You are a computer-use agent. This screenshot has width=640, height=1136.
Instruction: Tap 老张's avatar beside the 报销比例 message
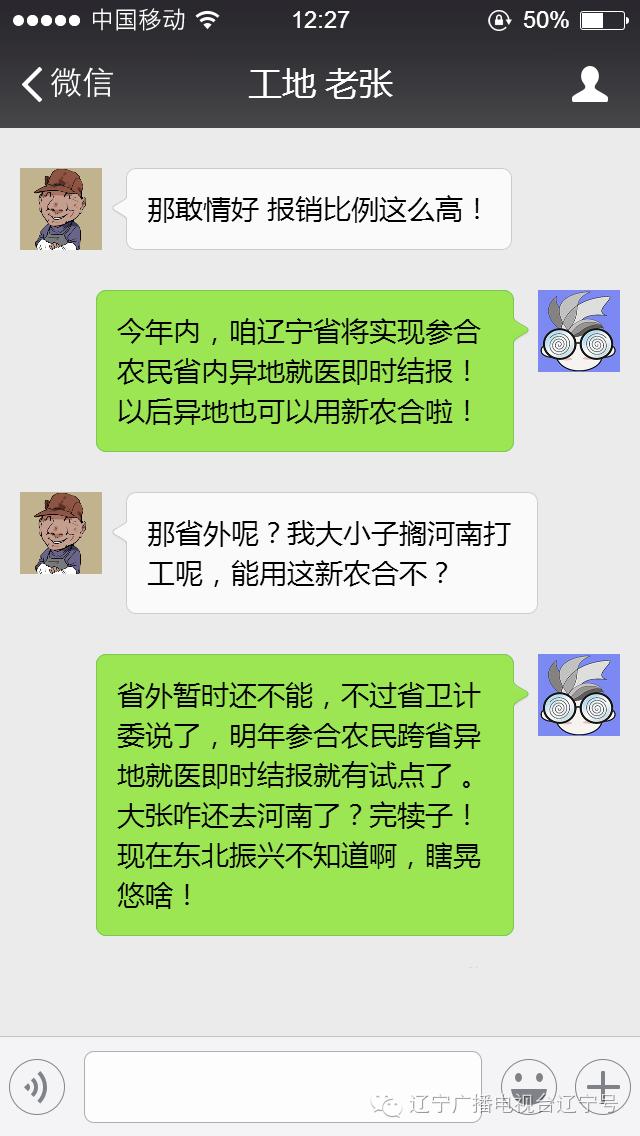point(61,209)
